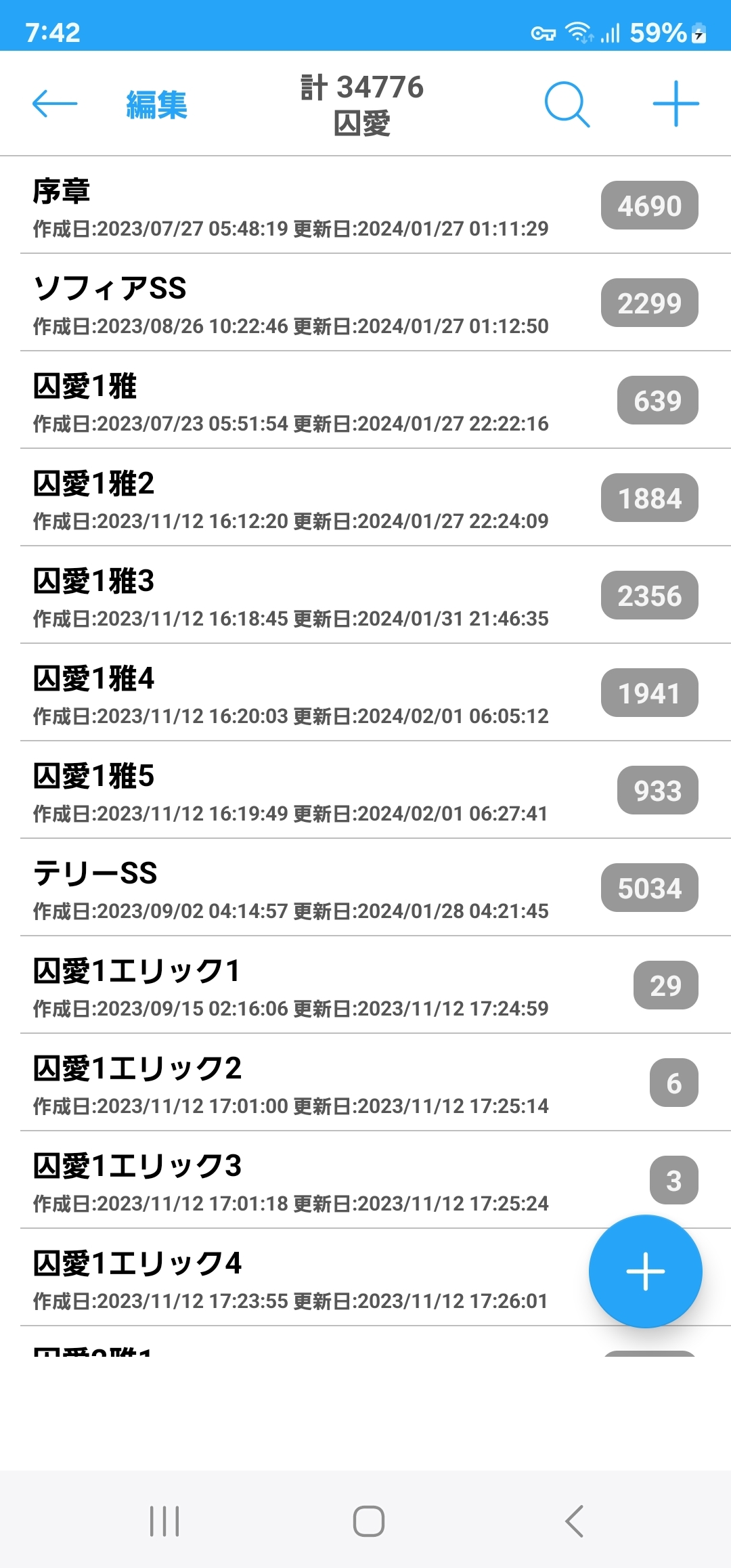The image size is (731, 1568).
Task: Select the 囚愛1雅2 entry
Action: pos(291,498)
